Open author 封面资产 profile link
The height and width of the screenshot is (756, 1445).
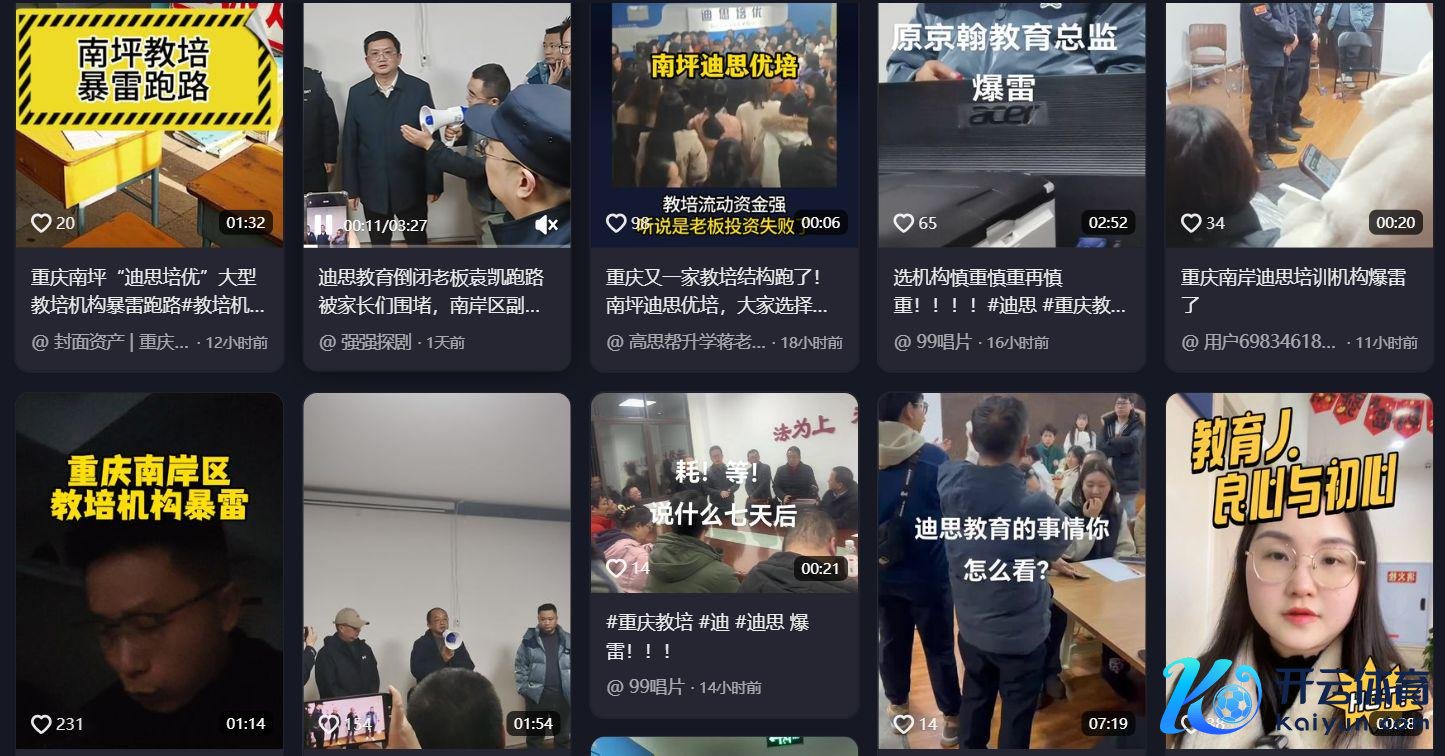pyautogui.click(x=110, y=342)
